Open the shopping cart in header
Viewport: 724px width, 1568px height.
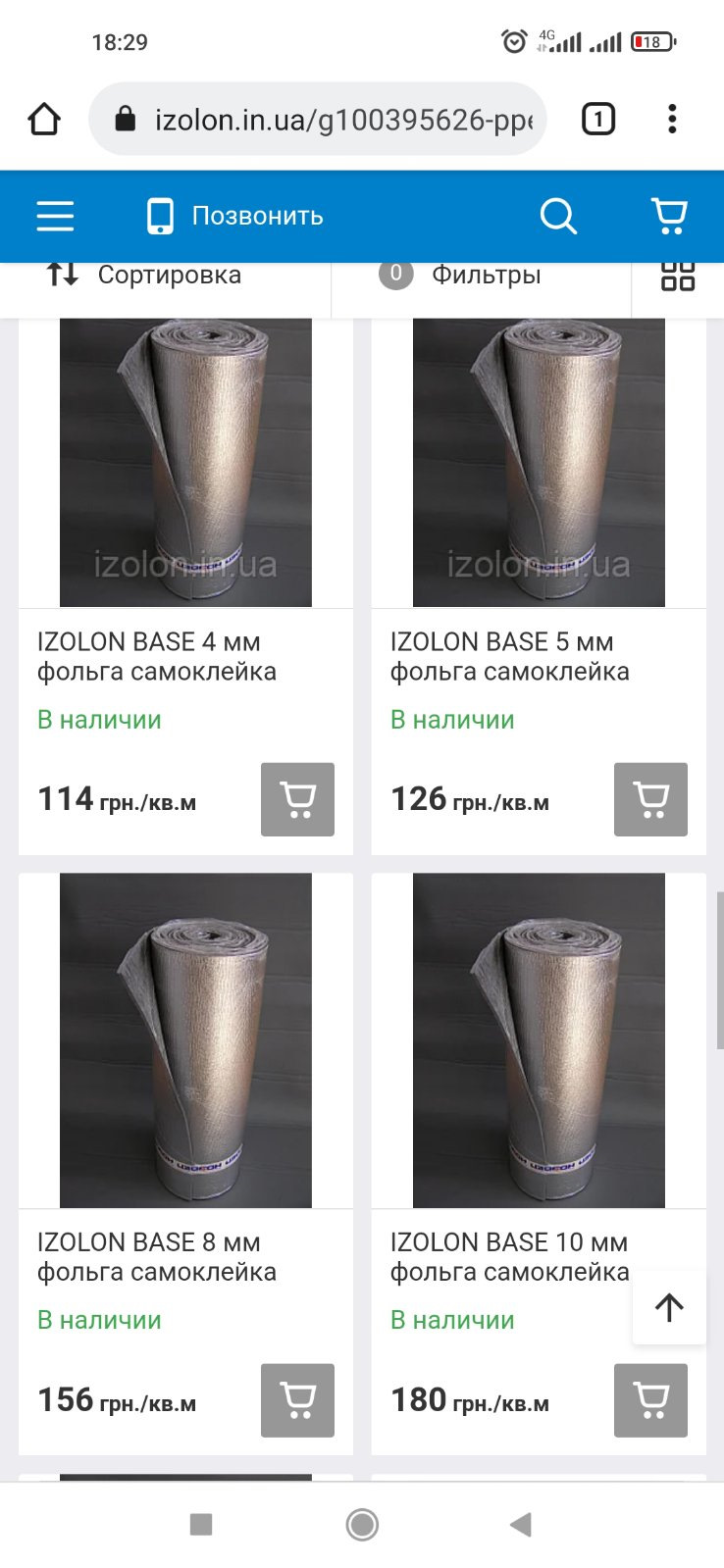[669, 216]
